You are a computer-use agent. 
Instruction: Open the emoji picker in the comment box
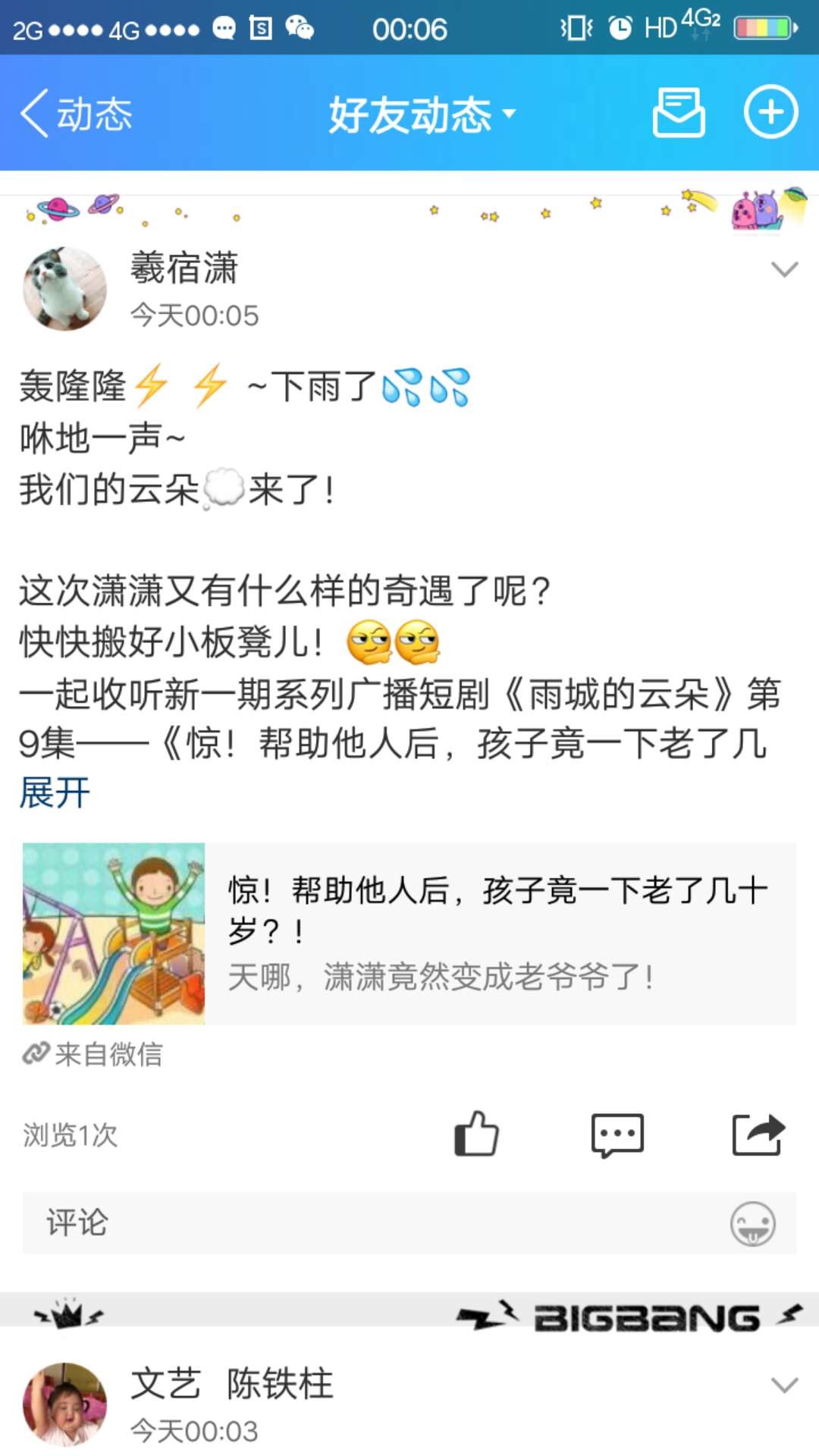coord(752,1223)
